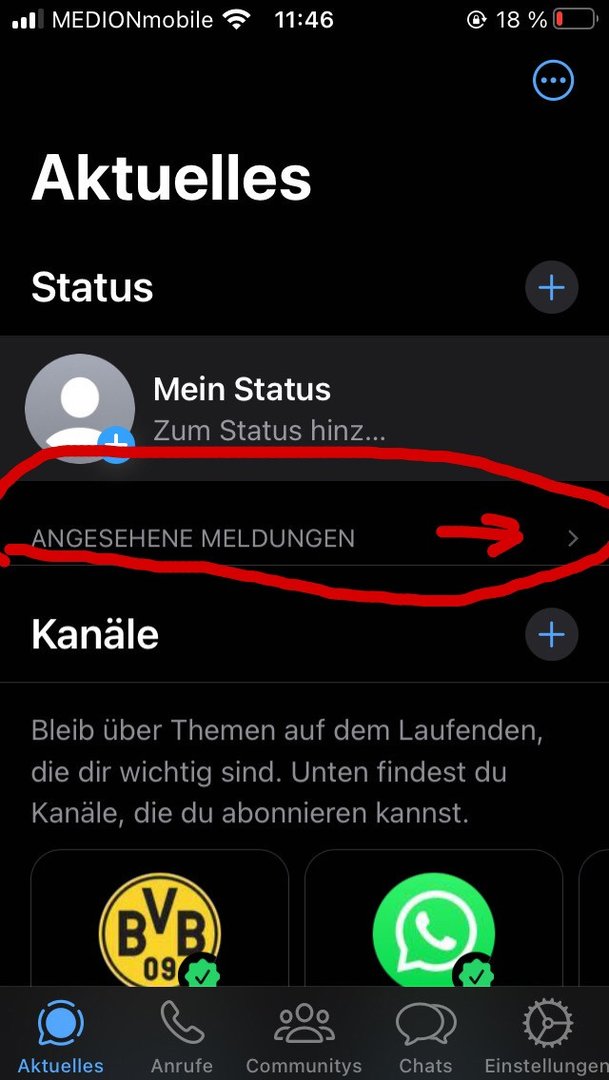Go to the Communitys tab
Viewport: 609px width, 1080px height.
click(x=304, y=1038)
